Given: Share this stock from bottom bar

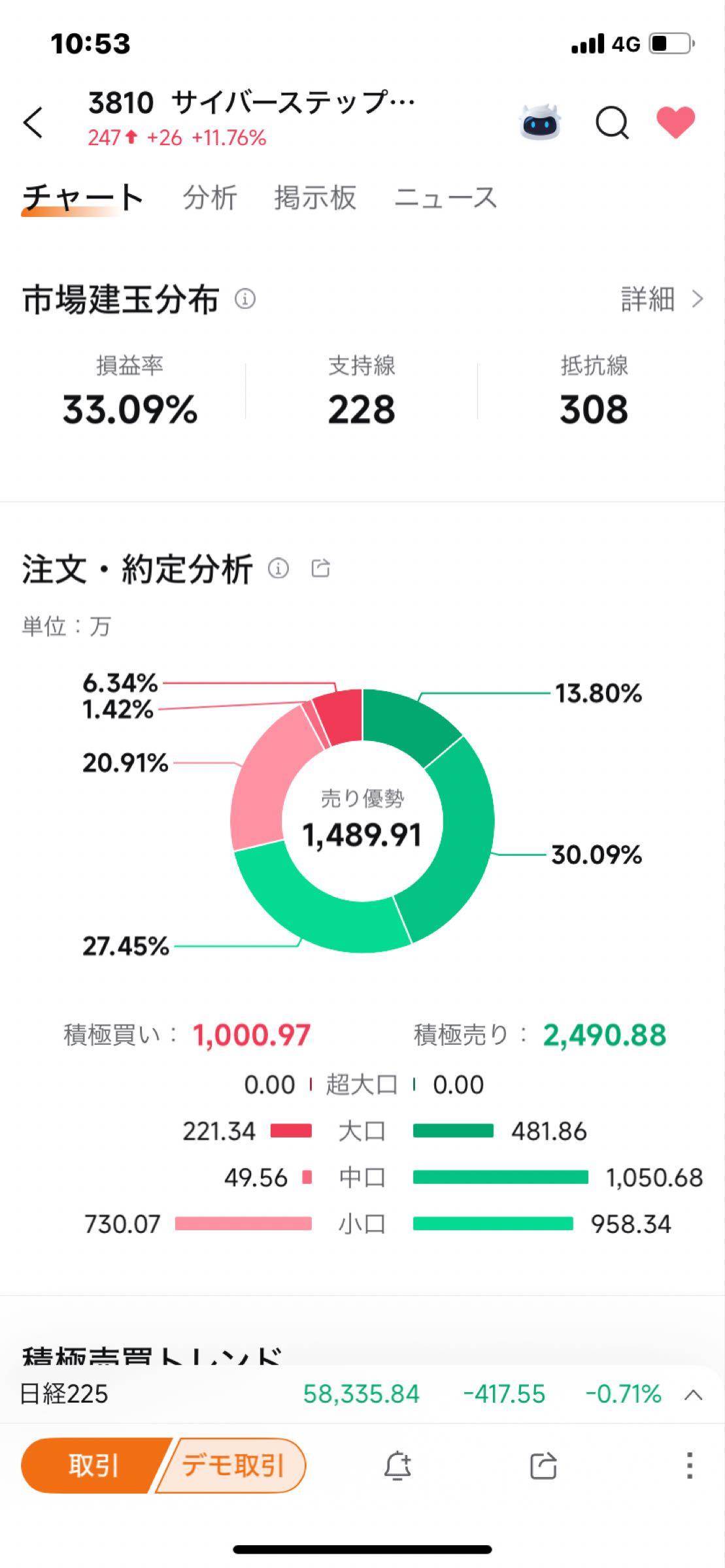Looking at the screenshot, I should (x=543, y=1465).
